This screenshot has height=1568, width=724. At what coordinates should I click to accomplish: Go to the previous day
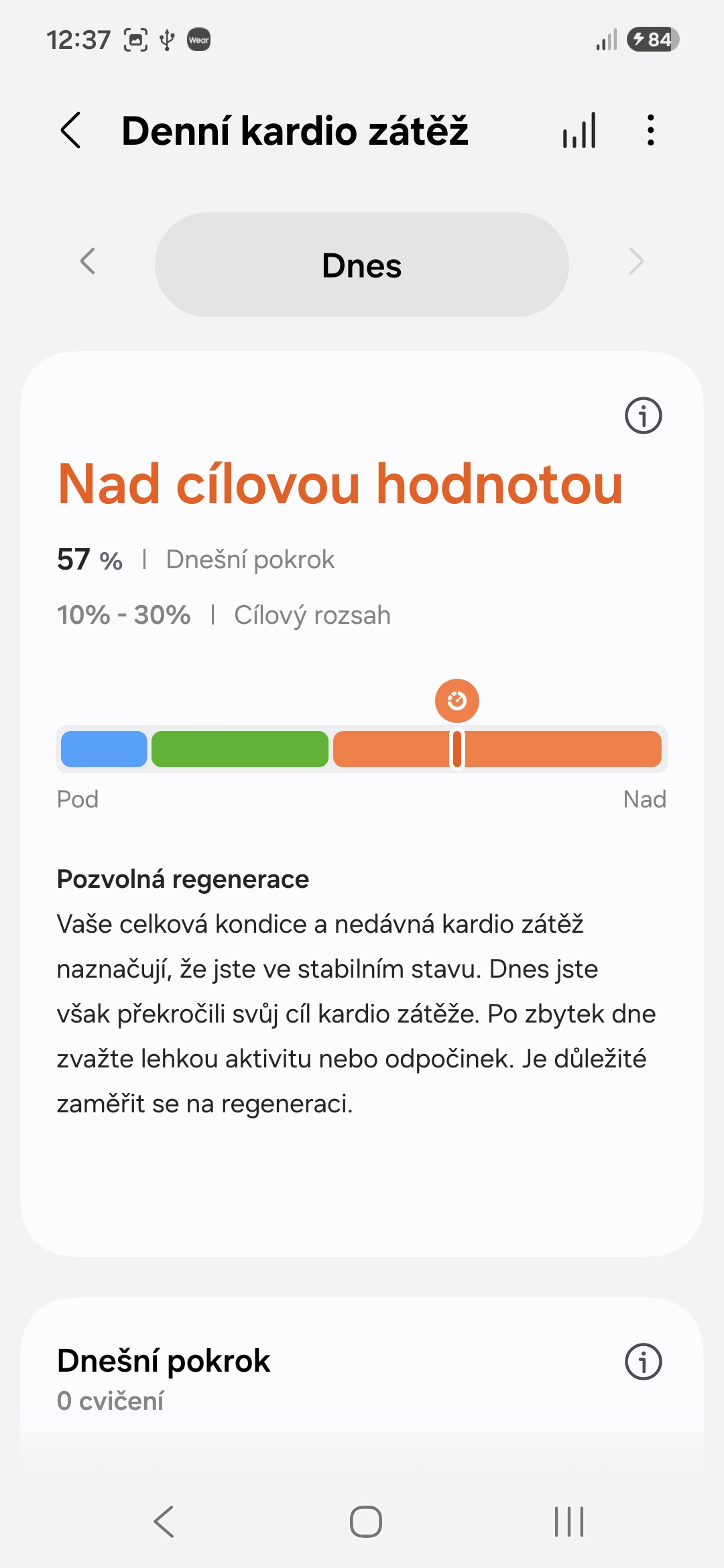[88, 261]
